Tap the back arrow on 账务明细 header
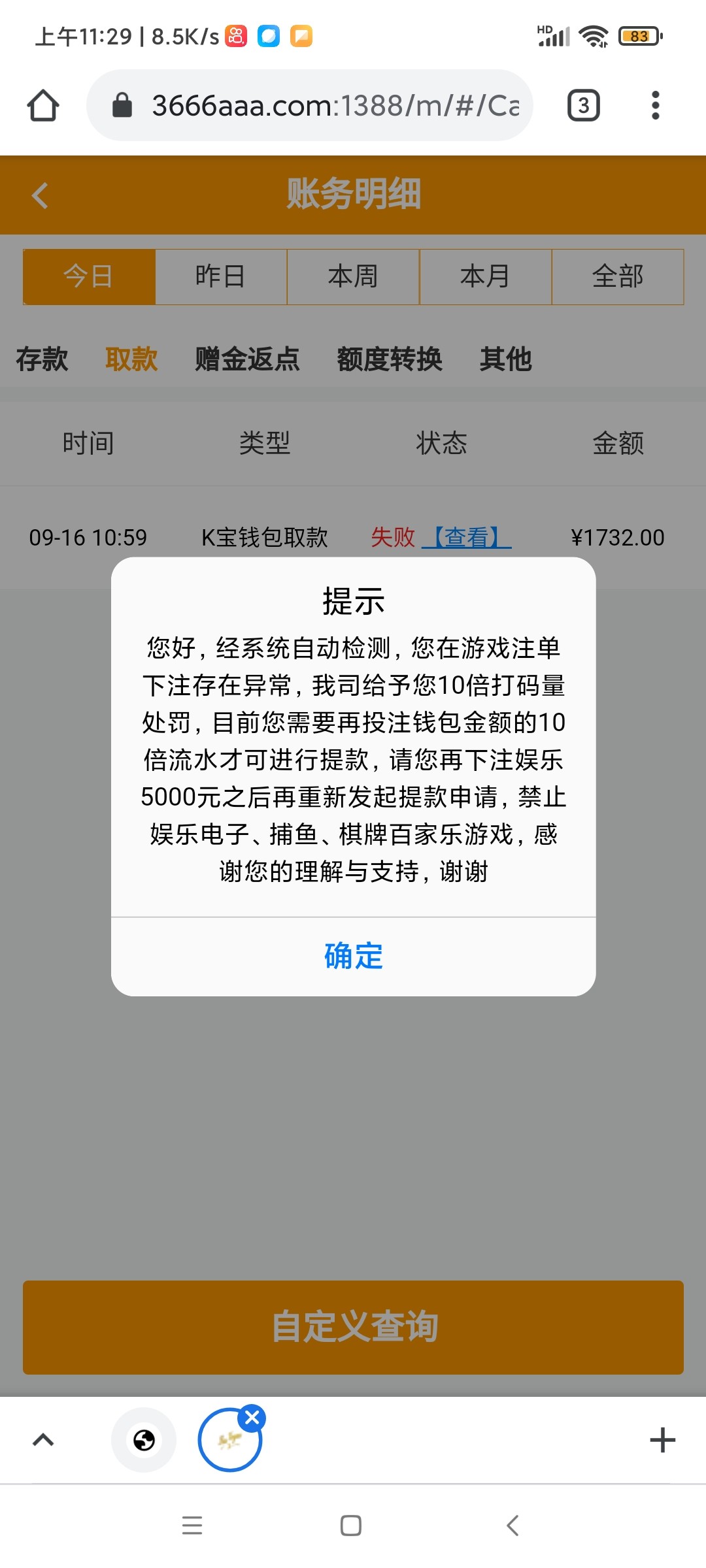The width and height of the screenshot is (706, 1568). tap(41, 195)
